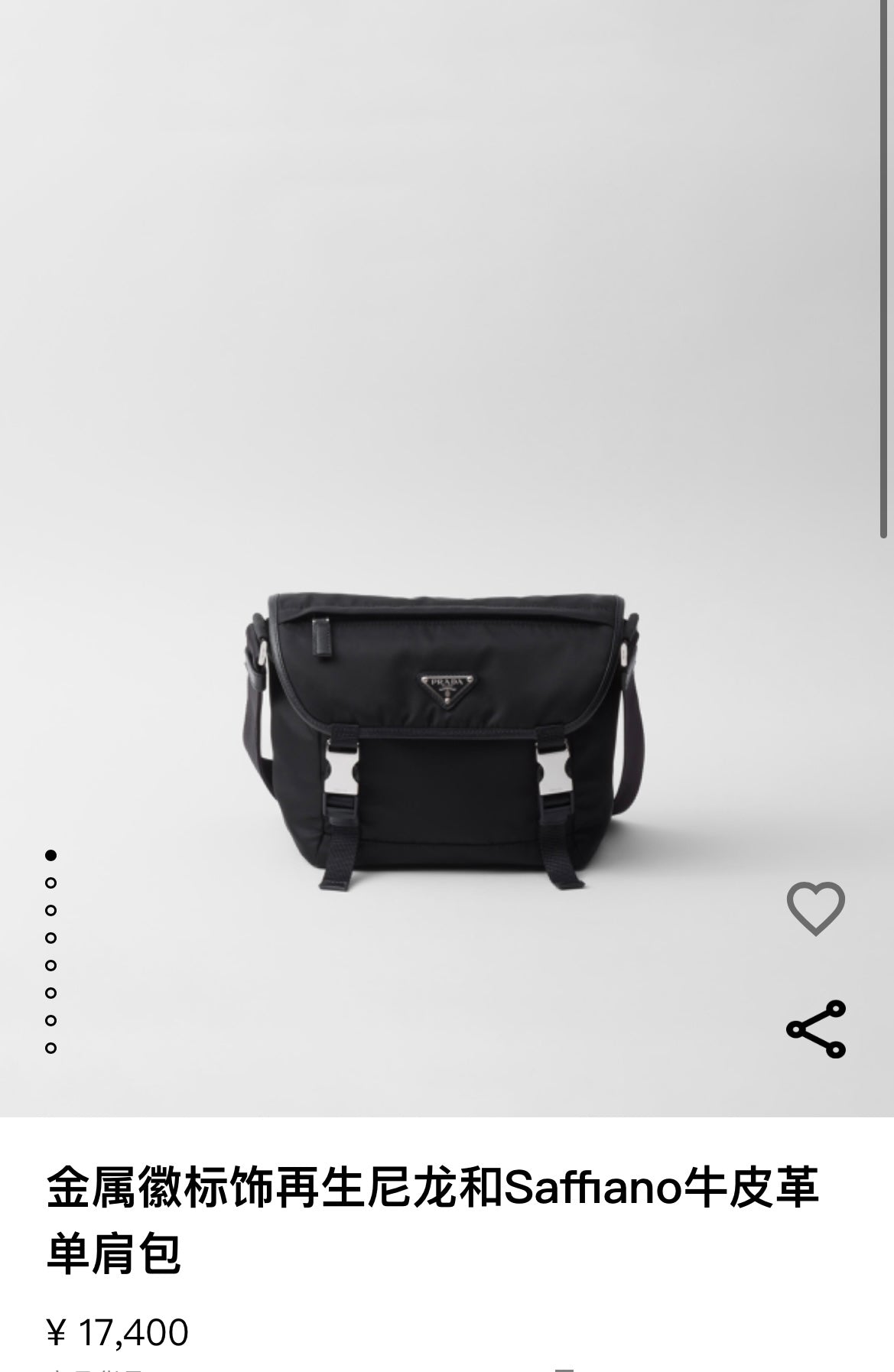Image resolution: width=894 pixels, height=1372 pixels.
Task: Add the shoulder bag to wishlist
Action: pos(815,908)
